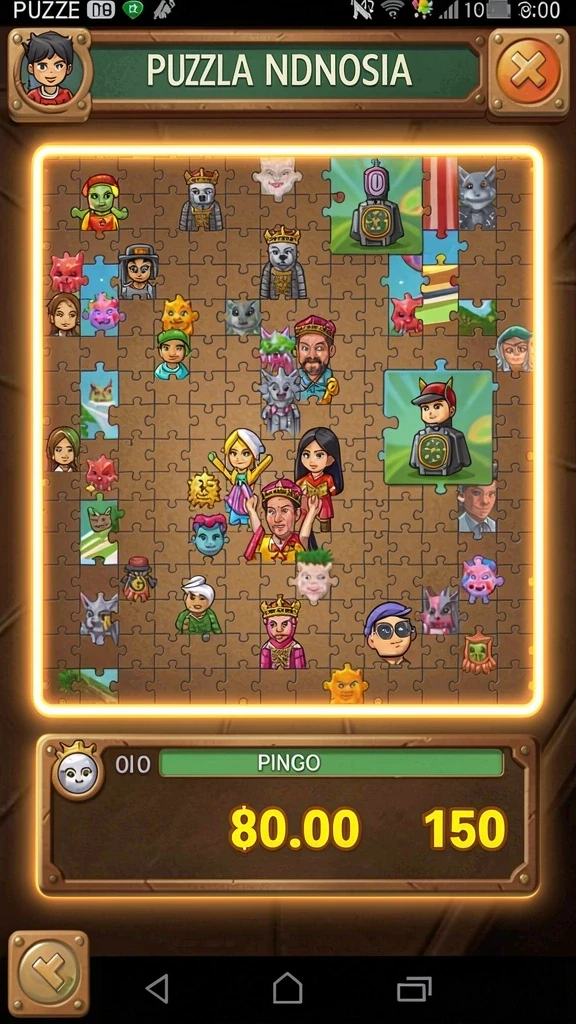Tap the hammer button at bottom left

click(x=48, y=973)
